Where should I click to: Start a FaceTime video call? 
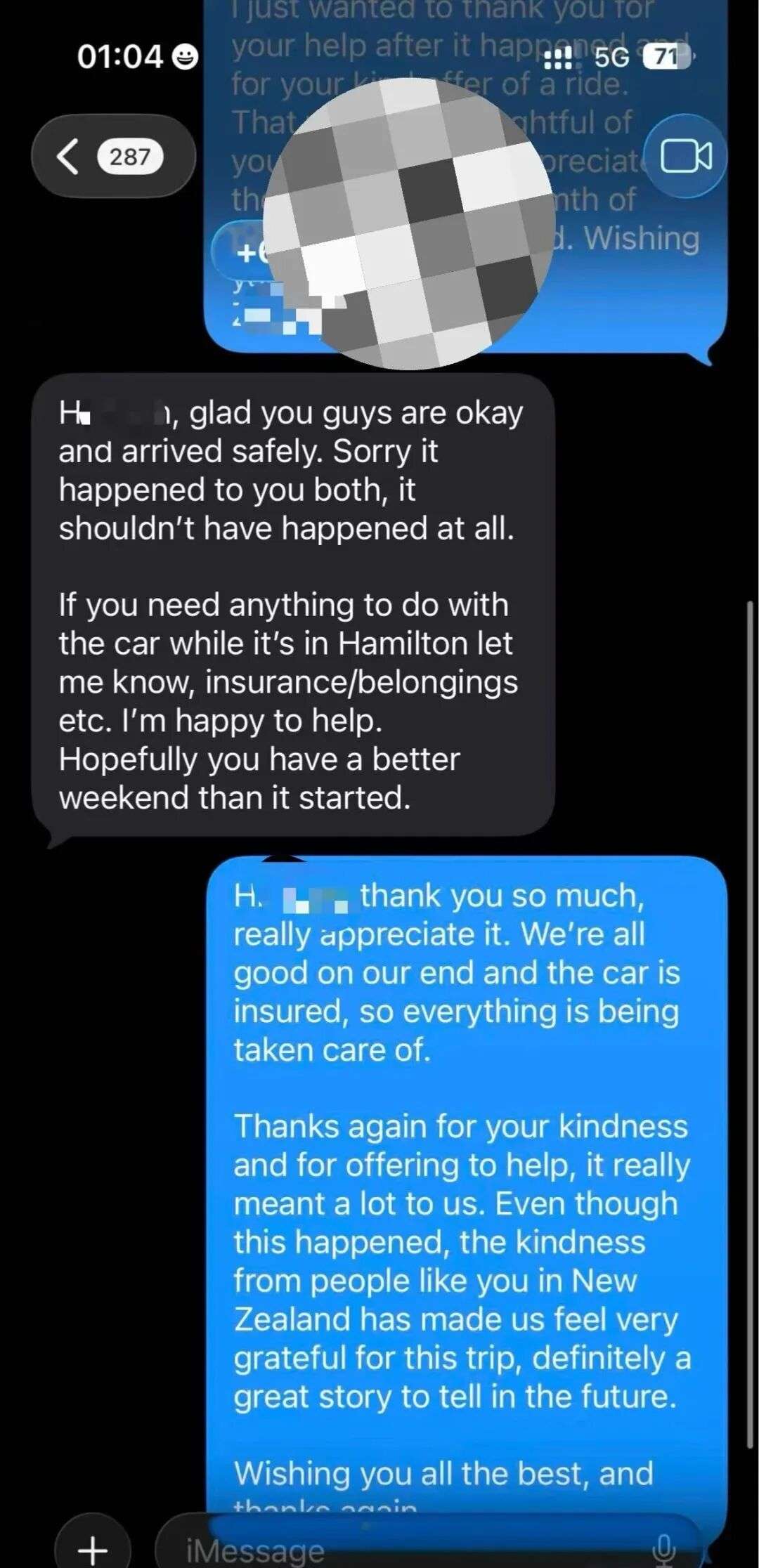[x=685, y=156]
